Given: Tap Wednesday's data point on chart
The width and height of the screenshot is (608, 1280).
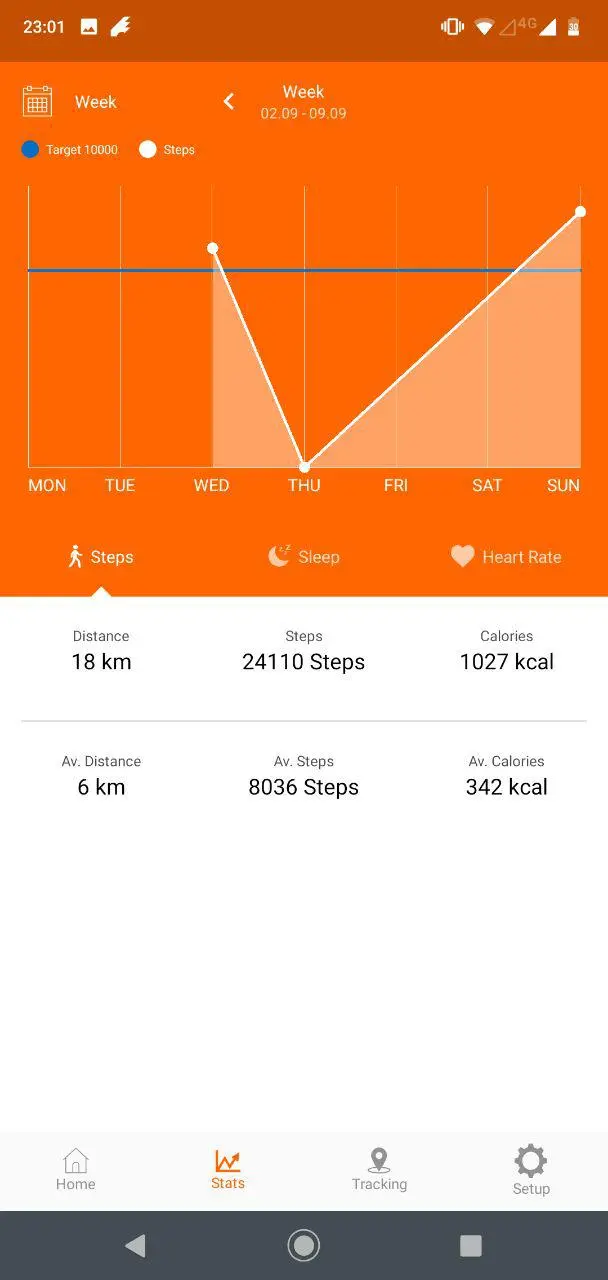Looking at the screenshot, I should pyautogui.click(x=212, y=248).
